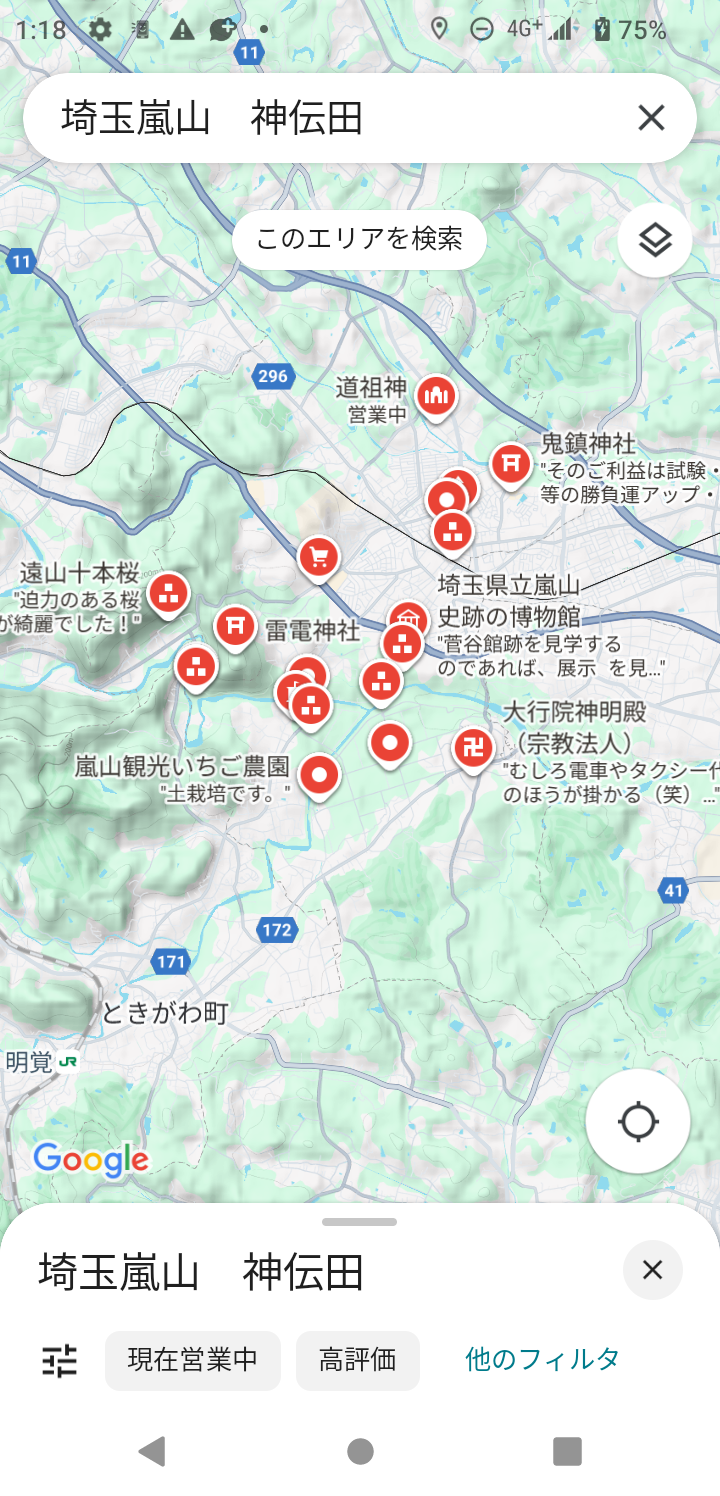This screenshot has width=720, height=1496.
Task: Tap このエリアを検索 button
Action: 359,239
